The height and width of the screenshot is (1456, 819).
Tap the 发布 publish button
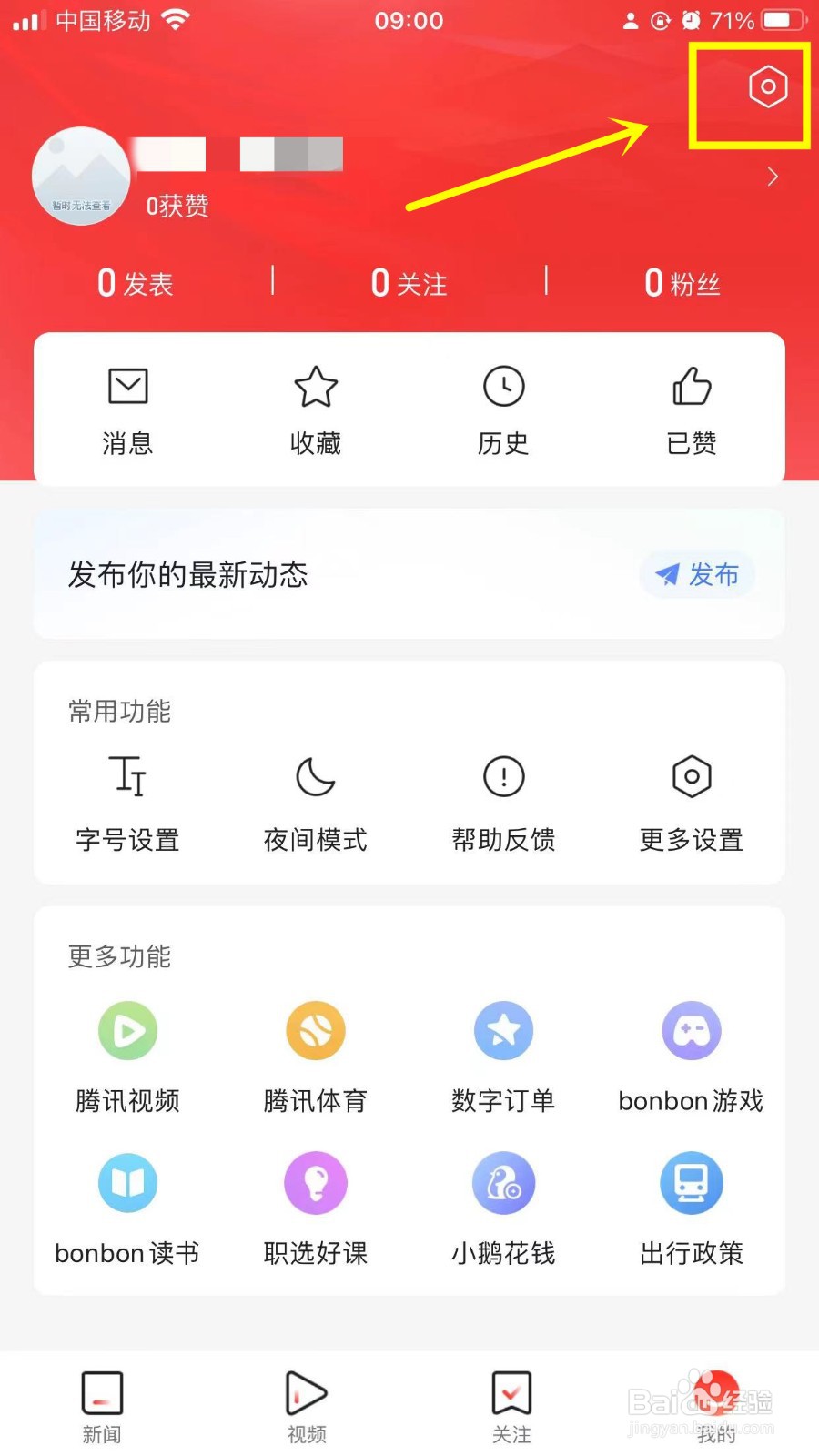pyautogui.click(x=697, y=574)
